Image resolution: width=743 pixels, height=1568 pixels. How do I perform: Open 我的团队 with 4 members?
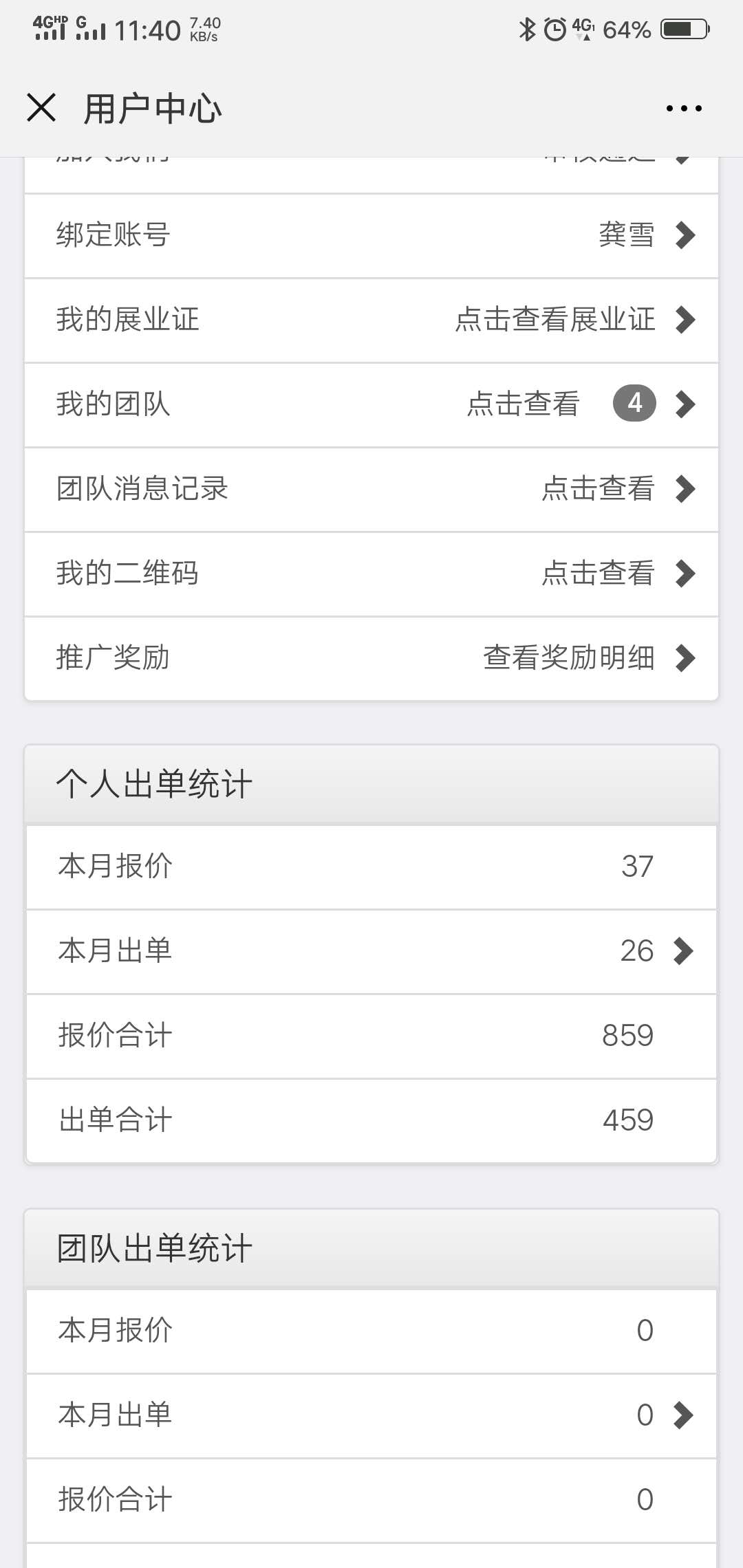(x=371, y=404)
